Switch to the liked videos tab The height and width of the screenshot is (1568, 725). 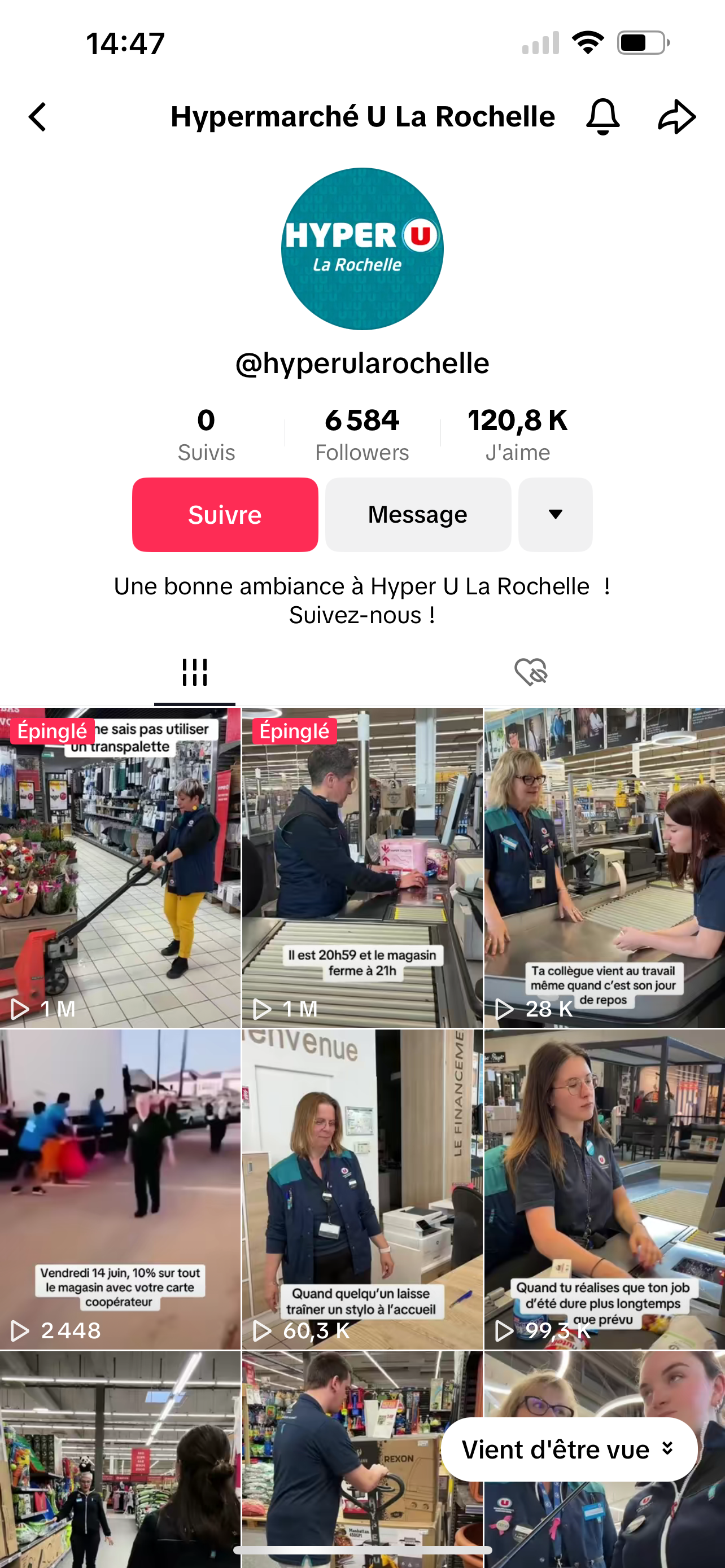(530, 673)
